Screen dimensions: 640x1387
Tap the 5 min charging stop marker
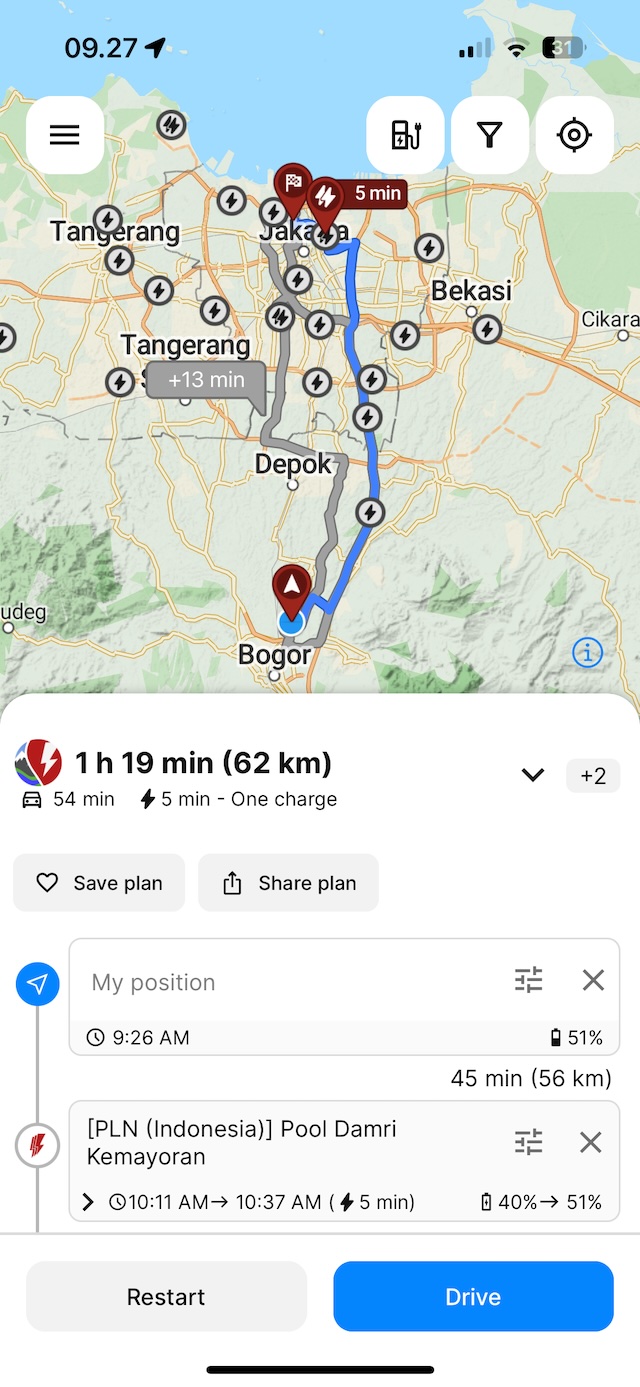326,199
